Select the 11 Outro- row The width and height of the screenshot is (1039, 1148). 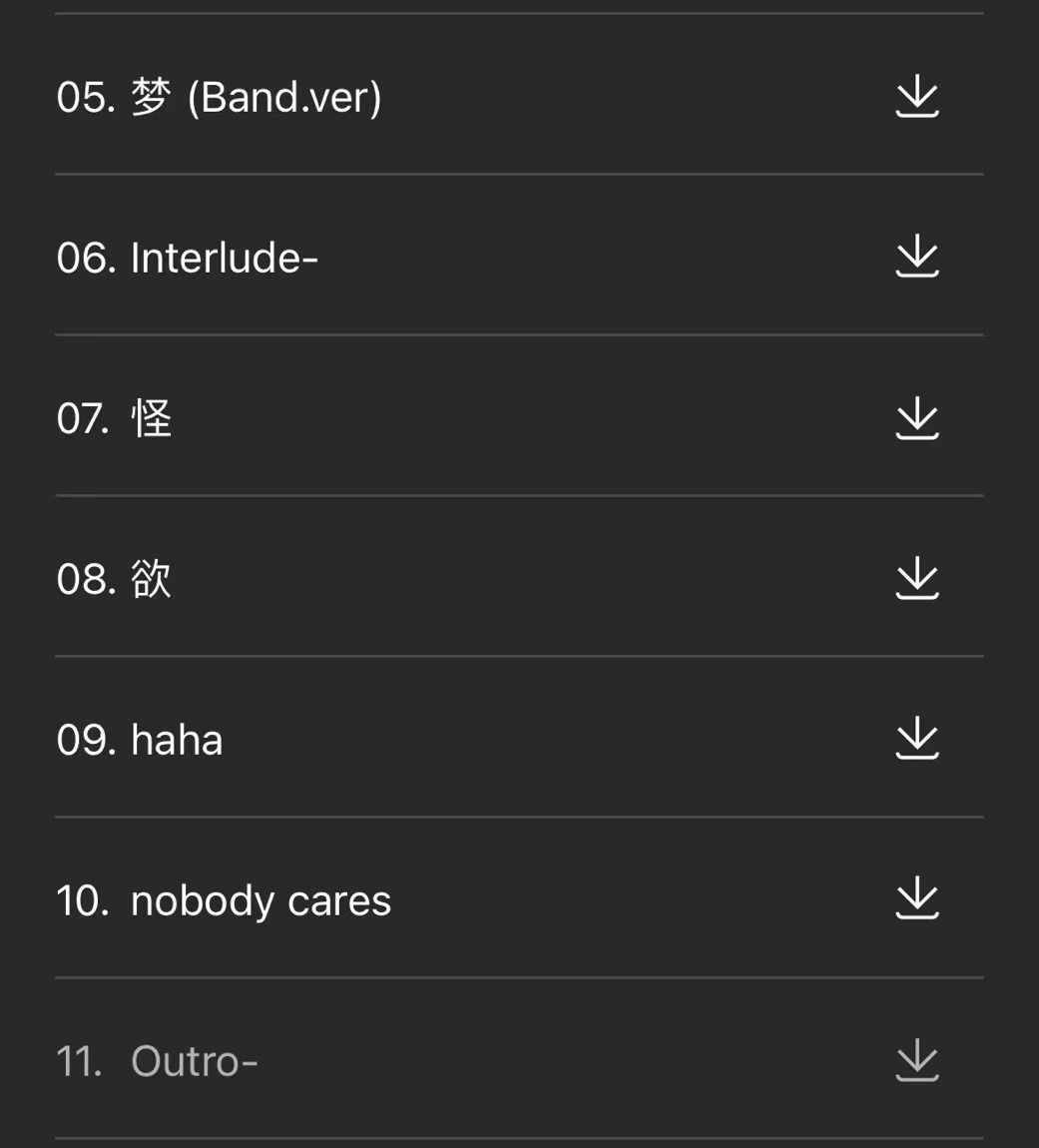coord(519,1059)
